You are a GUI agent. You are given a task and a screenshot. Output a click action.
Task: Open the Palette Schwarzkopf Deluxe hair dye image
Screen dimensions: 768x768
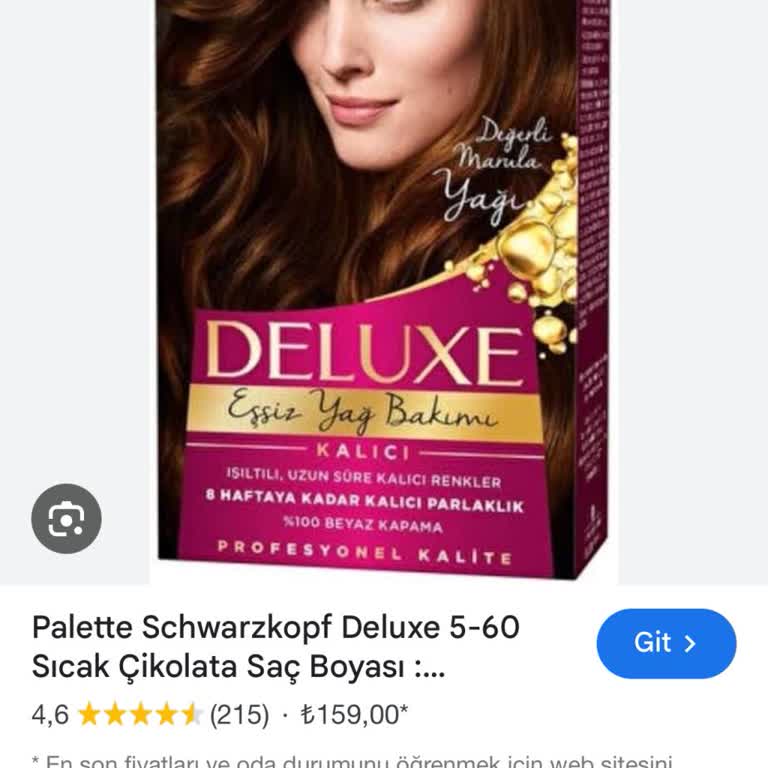384,290
